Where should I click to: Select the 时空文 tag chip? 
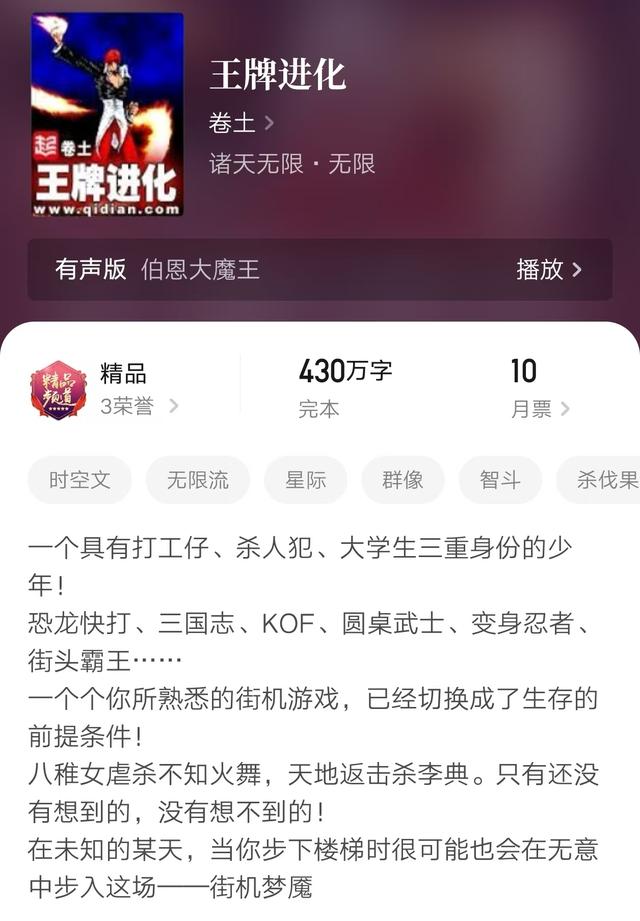pyautogui.click(x=80, y=479)
